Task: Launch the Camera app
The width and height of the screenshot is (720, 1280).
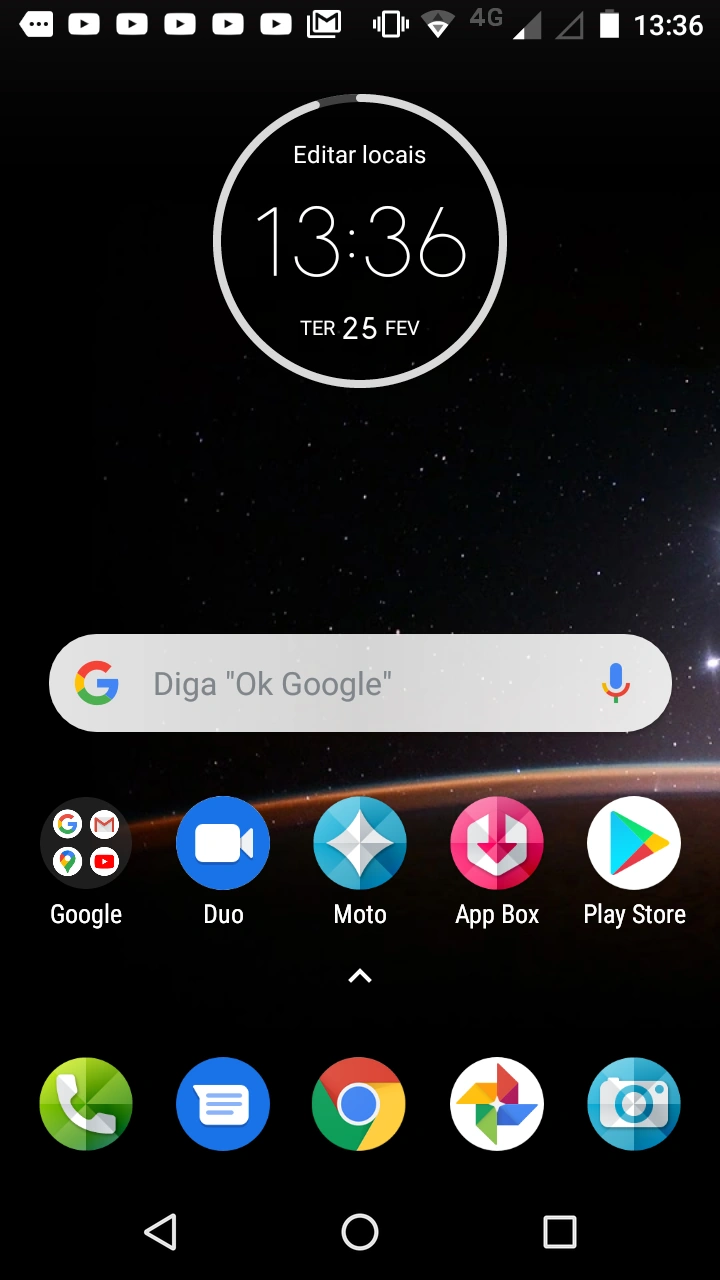Action: pyautogui.click(x=634, y=1104)
